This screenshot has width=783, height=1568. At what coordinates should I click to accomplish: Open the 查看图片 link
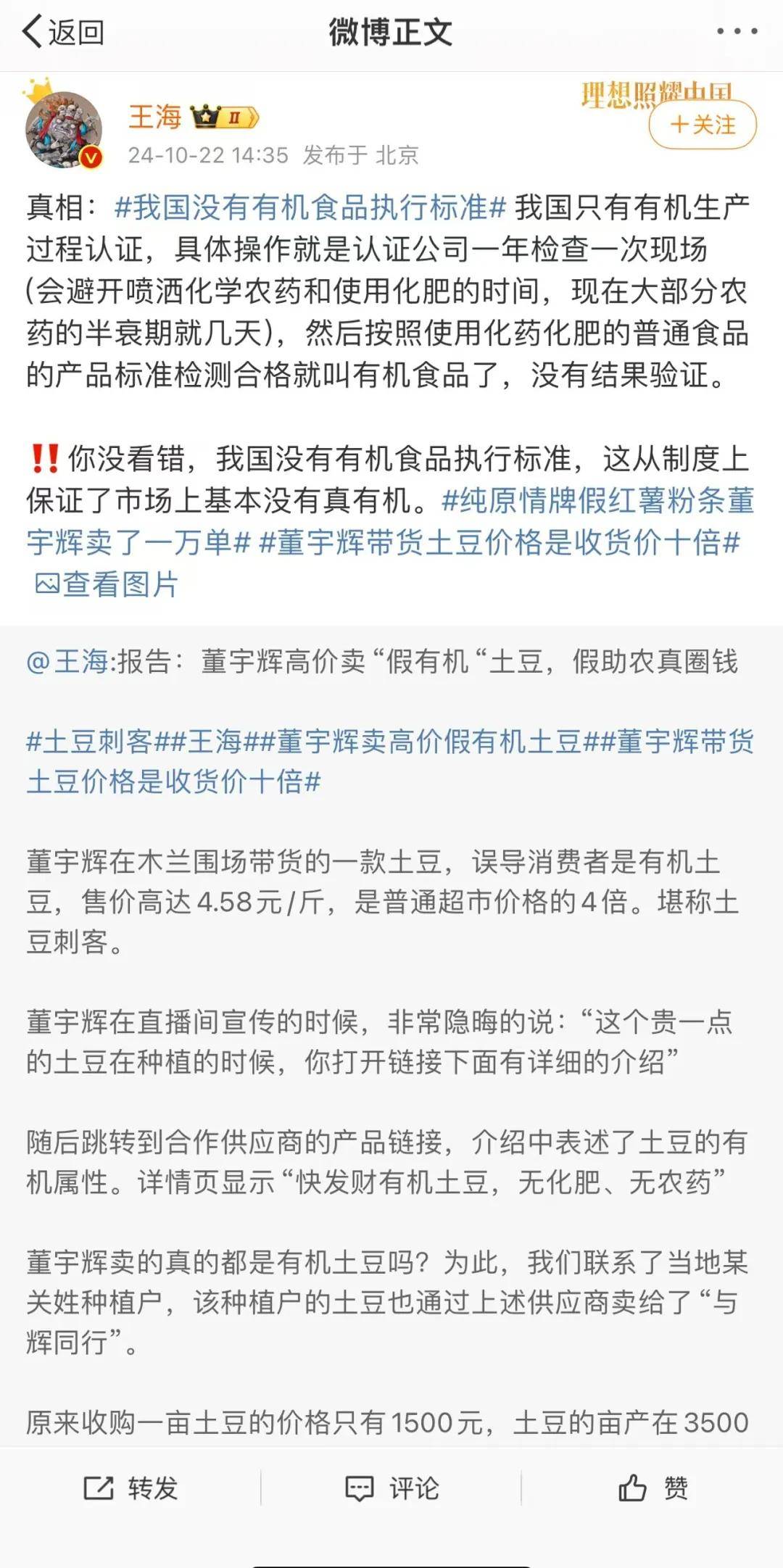pyautogui.click(x=107, y=584)
